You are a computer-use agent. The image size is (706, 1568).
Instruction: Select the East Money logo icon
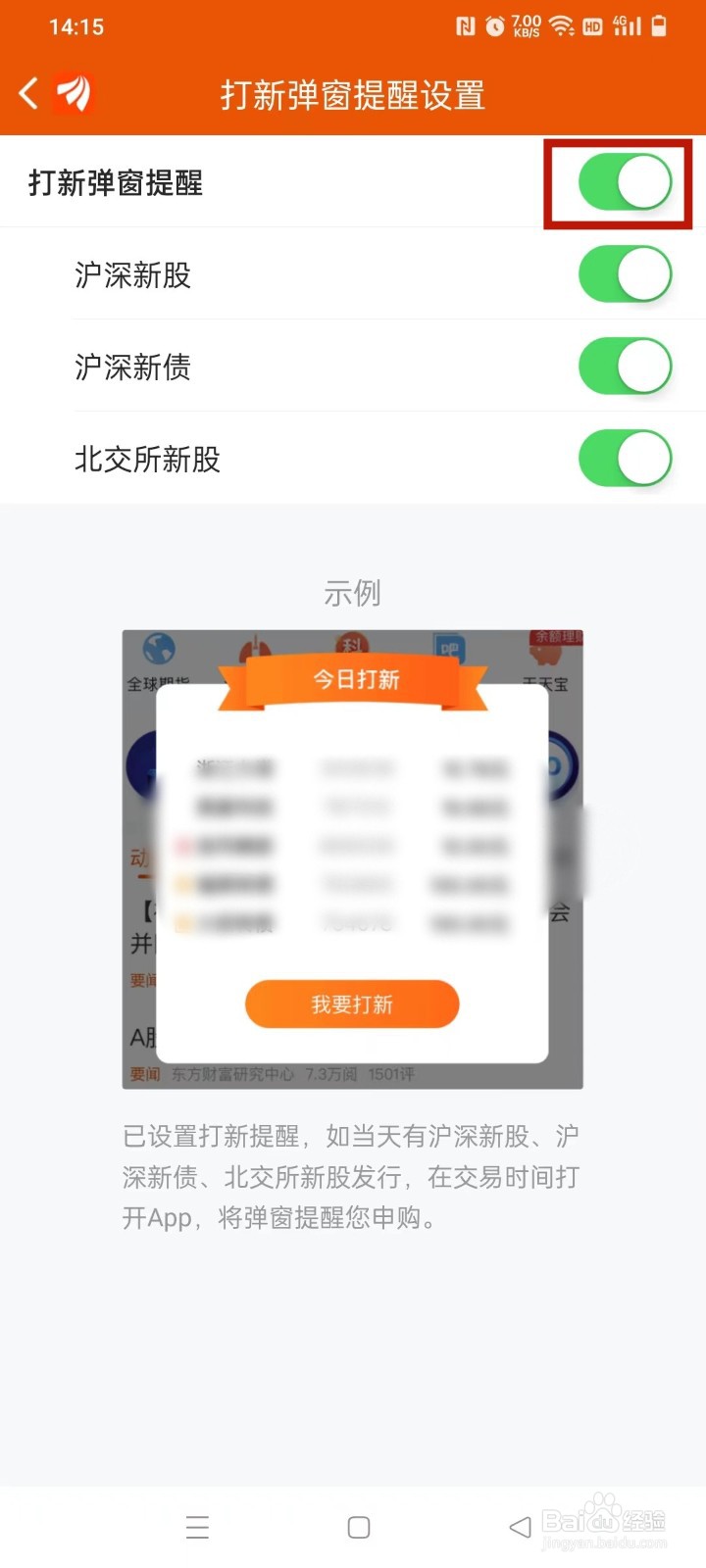[x=74, y=92]
